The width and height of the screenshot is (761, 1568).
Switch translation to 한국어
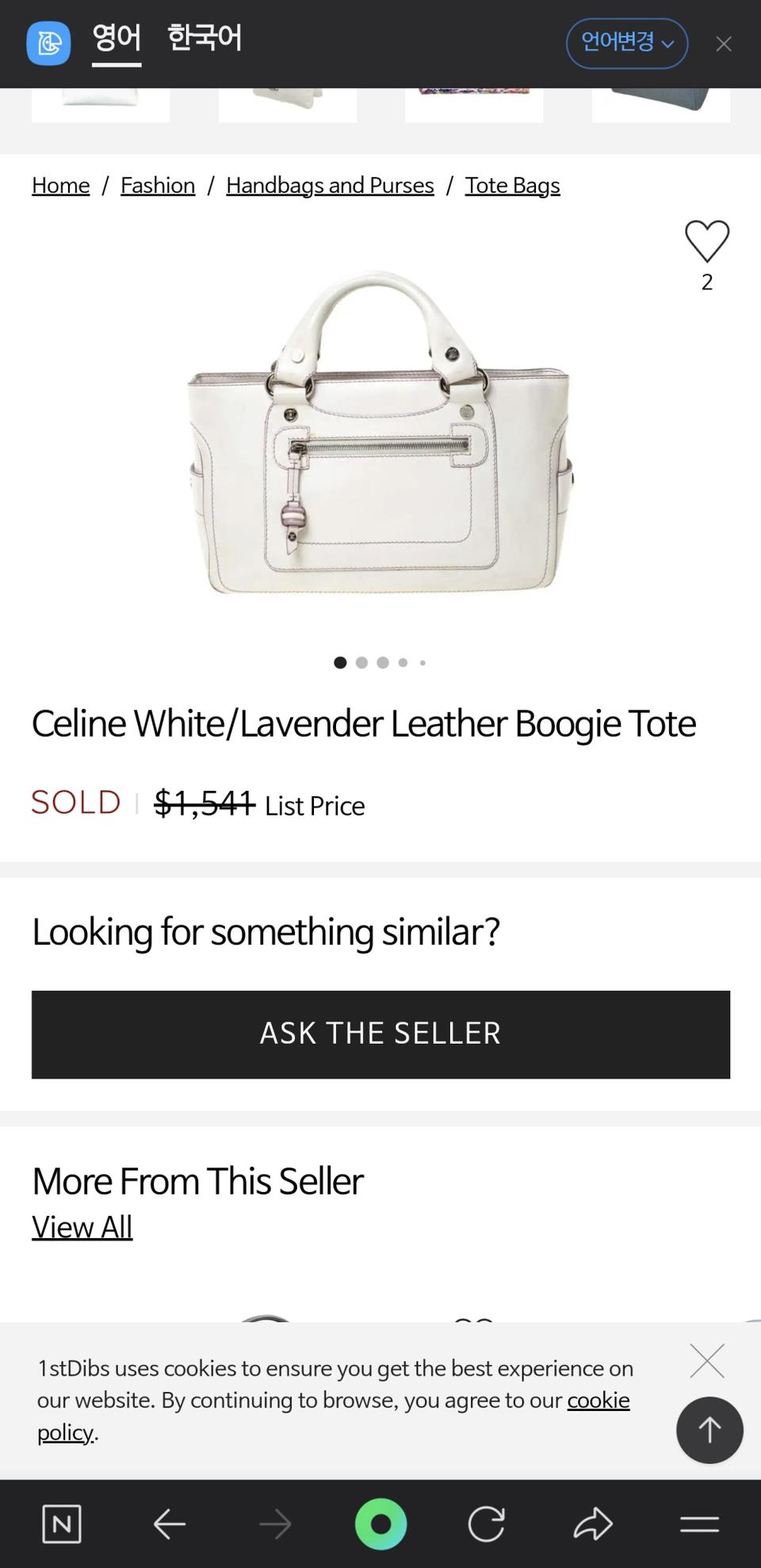click(205, 38)
